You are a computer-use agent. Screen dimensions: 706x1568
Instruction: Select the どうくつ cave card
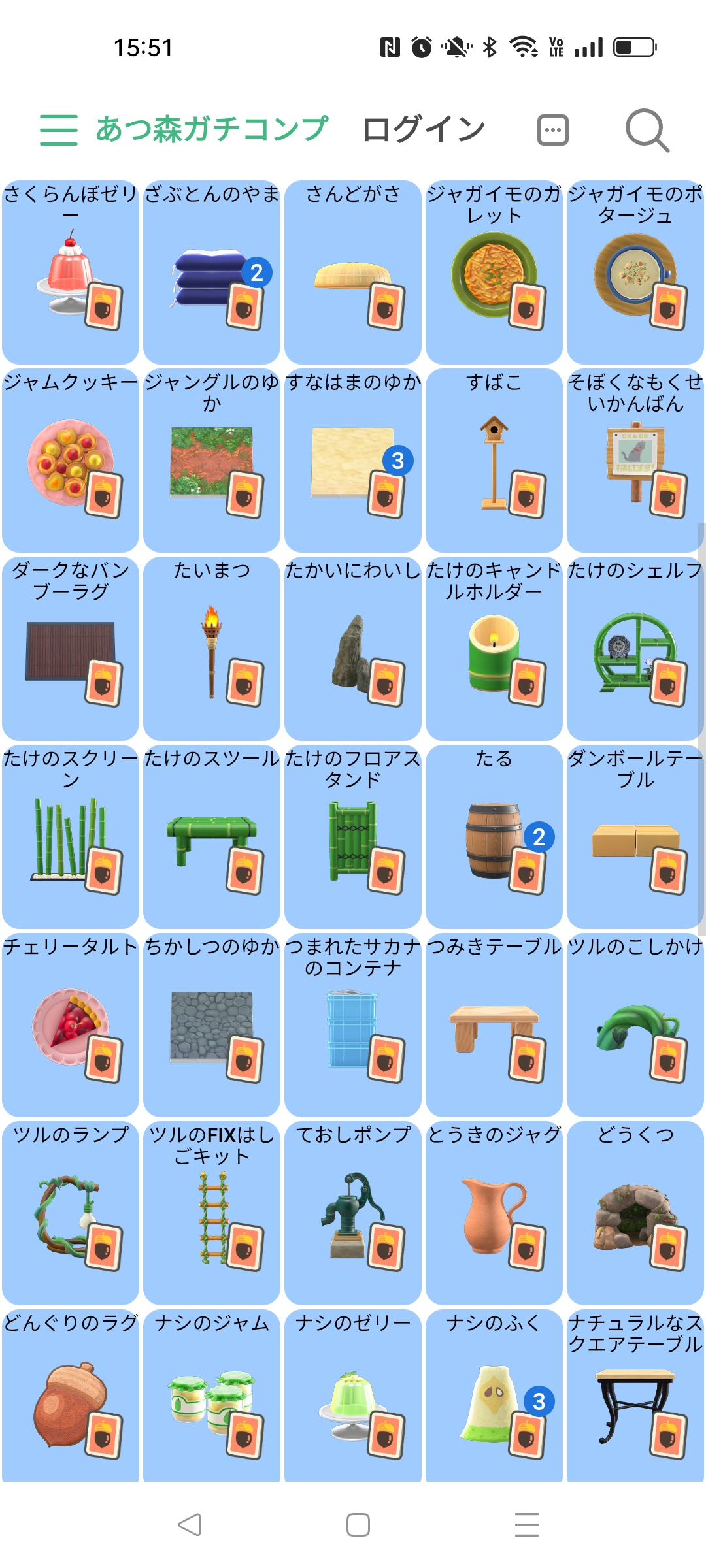[635, 1213]
